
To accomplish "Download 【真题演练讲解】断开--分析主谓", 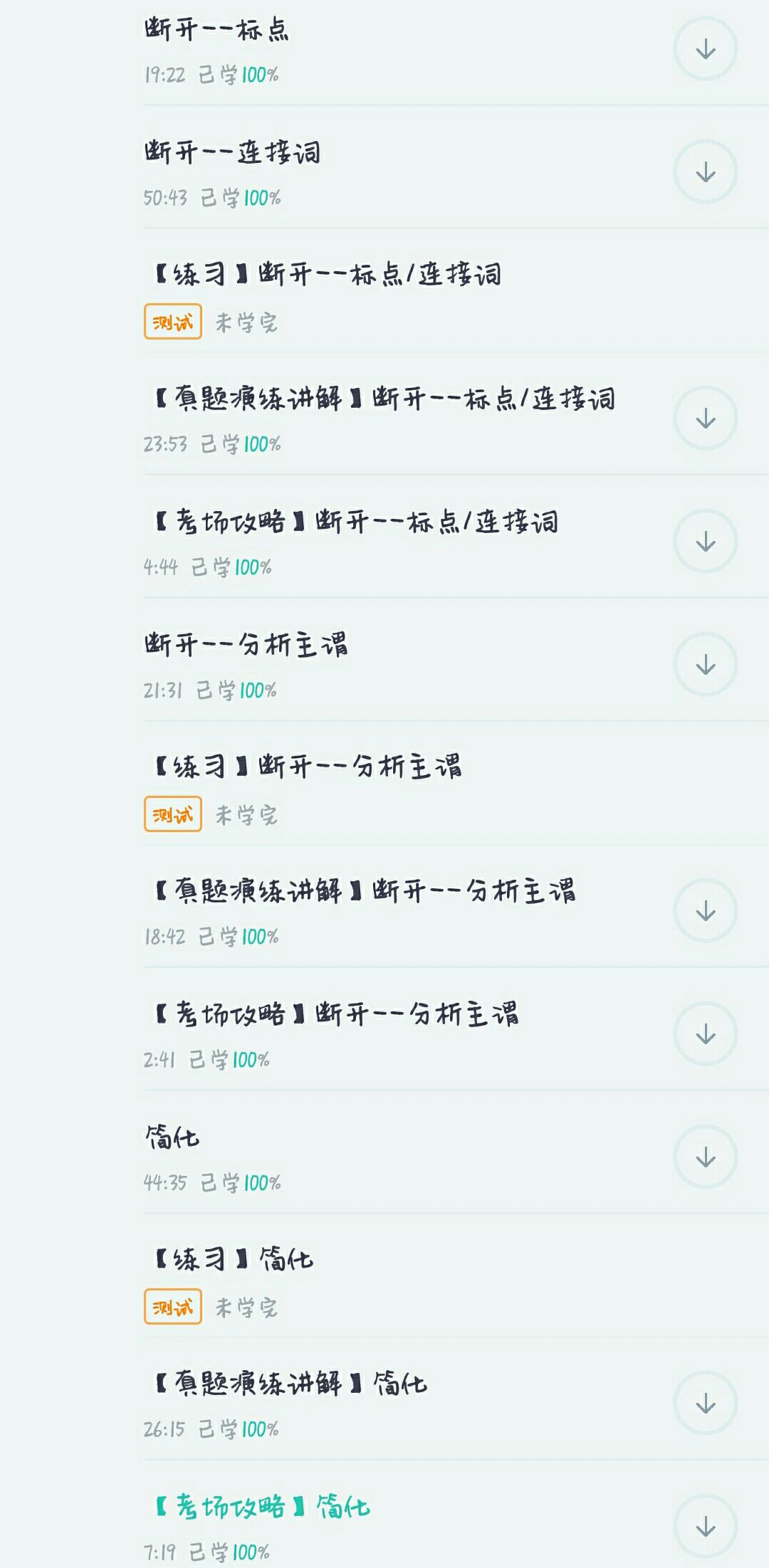I will coord(705,911).
